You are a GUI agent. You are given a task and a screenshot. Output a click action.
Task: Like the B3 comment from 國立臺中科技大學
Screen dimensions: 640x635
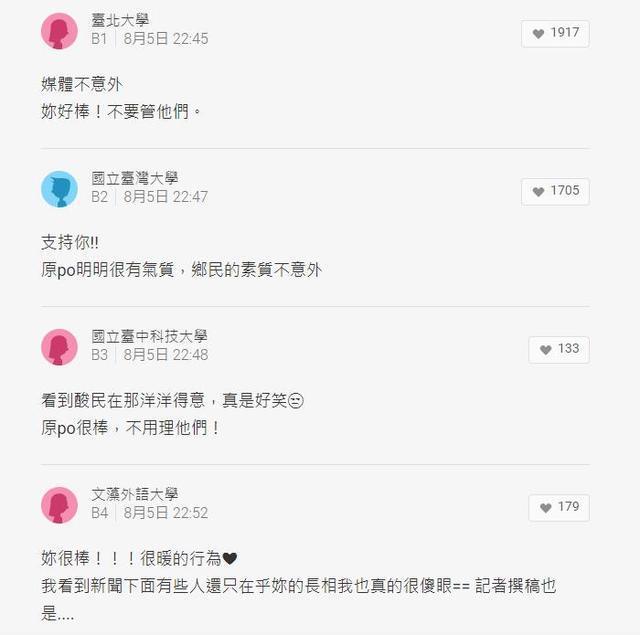tap(558, 349)
